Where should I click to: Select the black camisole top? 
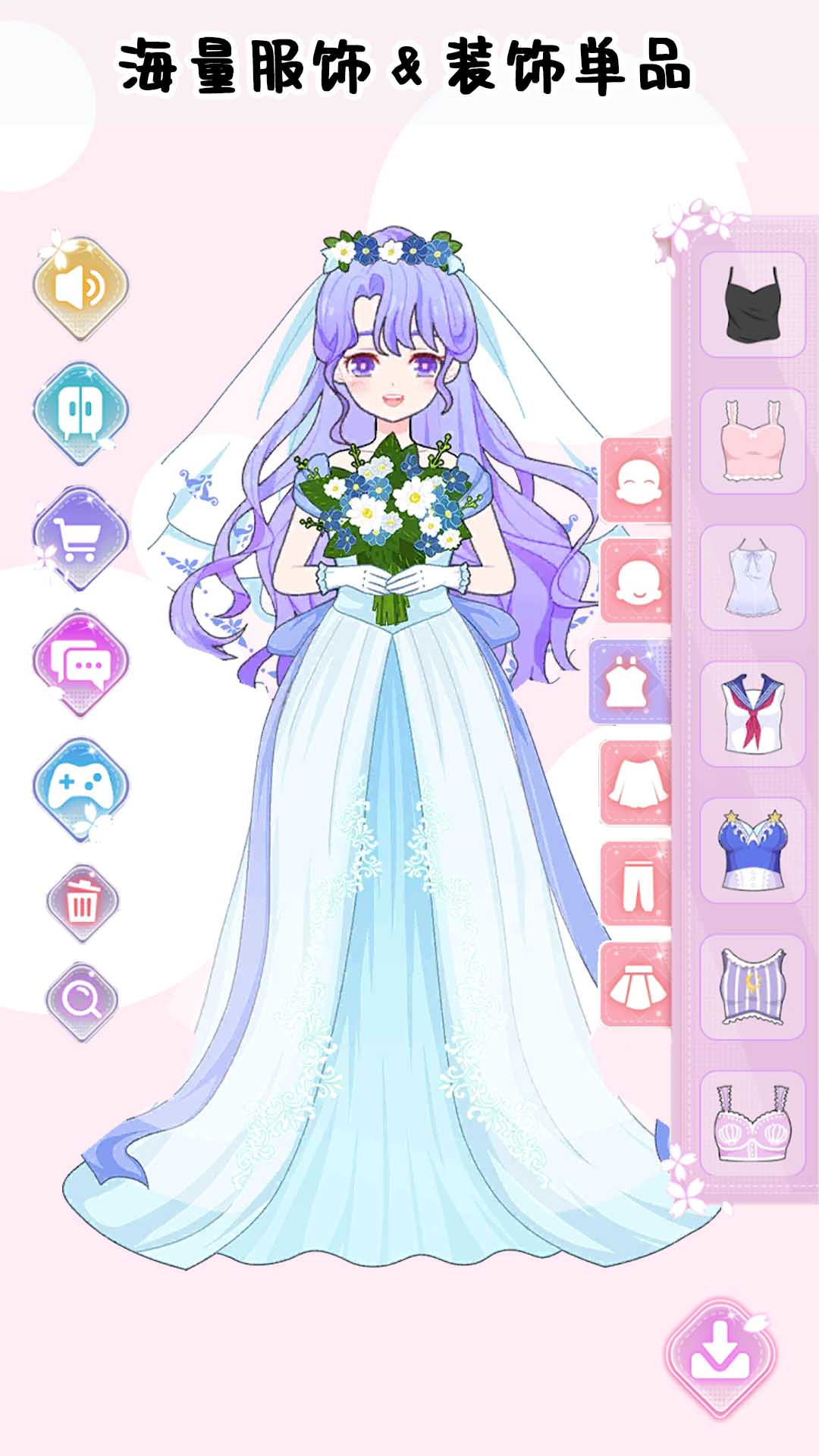[x=752, y=304]
